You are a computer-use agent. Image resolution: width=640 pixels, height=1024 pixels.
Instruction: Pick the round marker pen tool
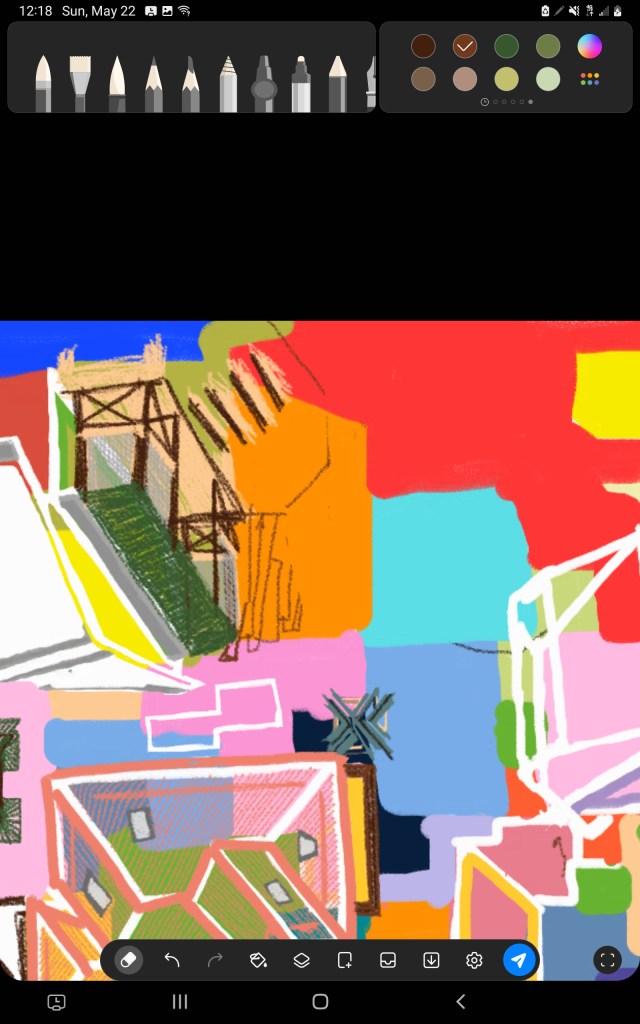tap(264, 84)
